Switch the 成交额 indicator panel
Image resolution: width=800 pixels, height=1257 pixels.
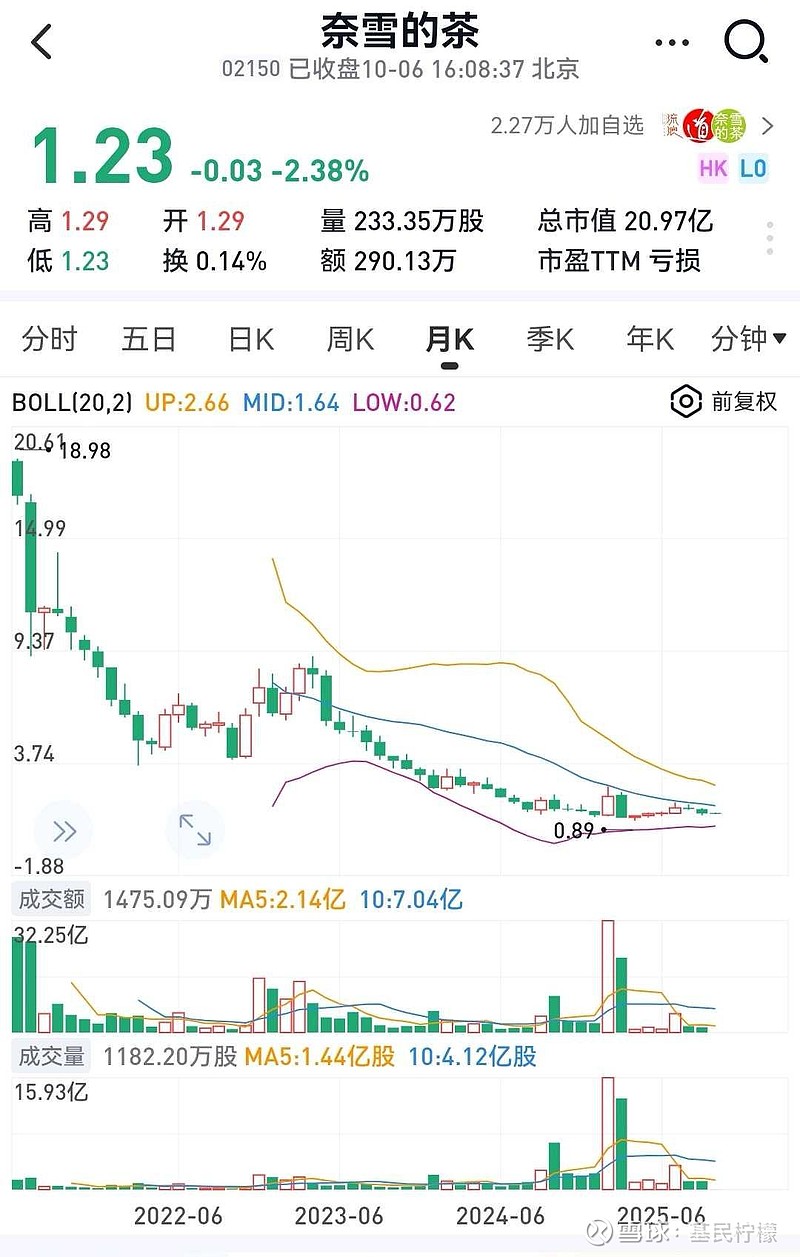point(52,900)
